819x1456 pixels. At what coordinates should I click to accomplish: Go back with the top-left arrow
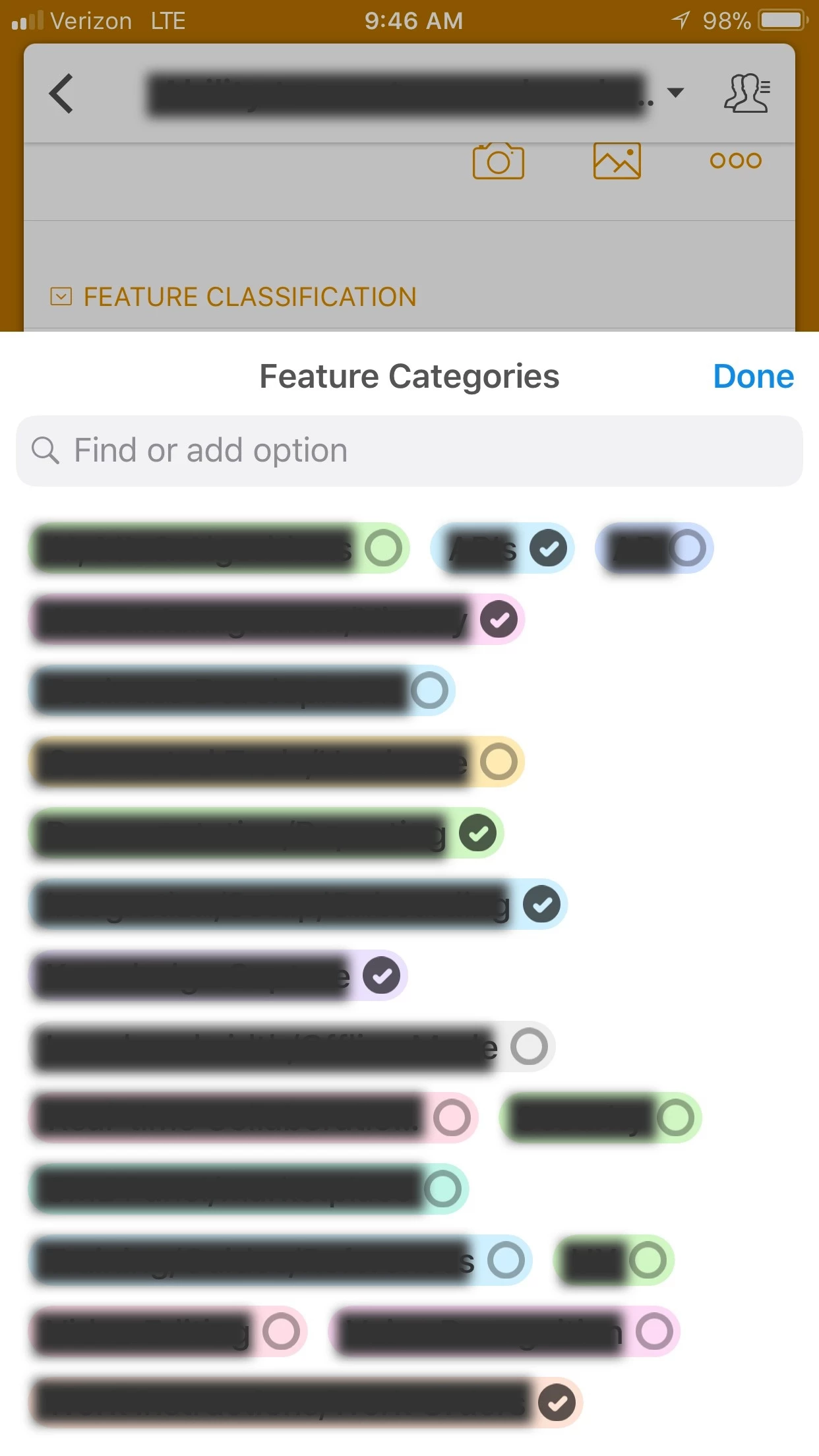coord(61,94)
